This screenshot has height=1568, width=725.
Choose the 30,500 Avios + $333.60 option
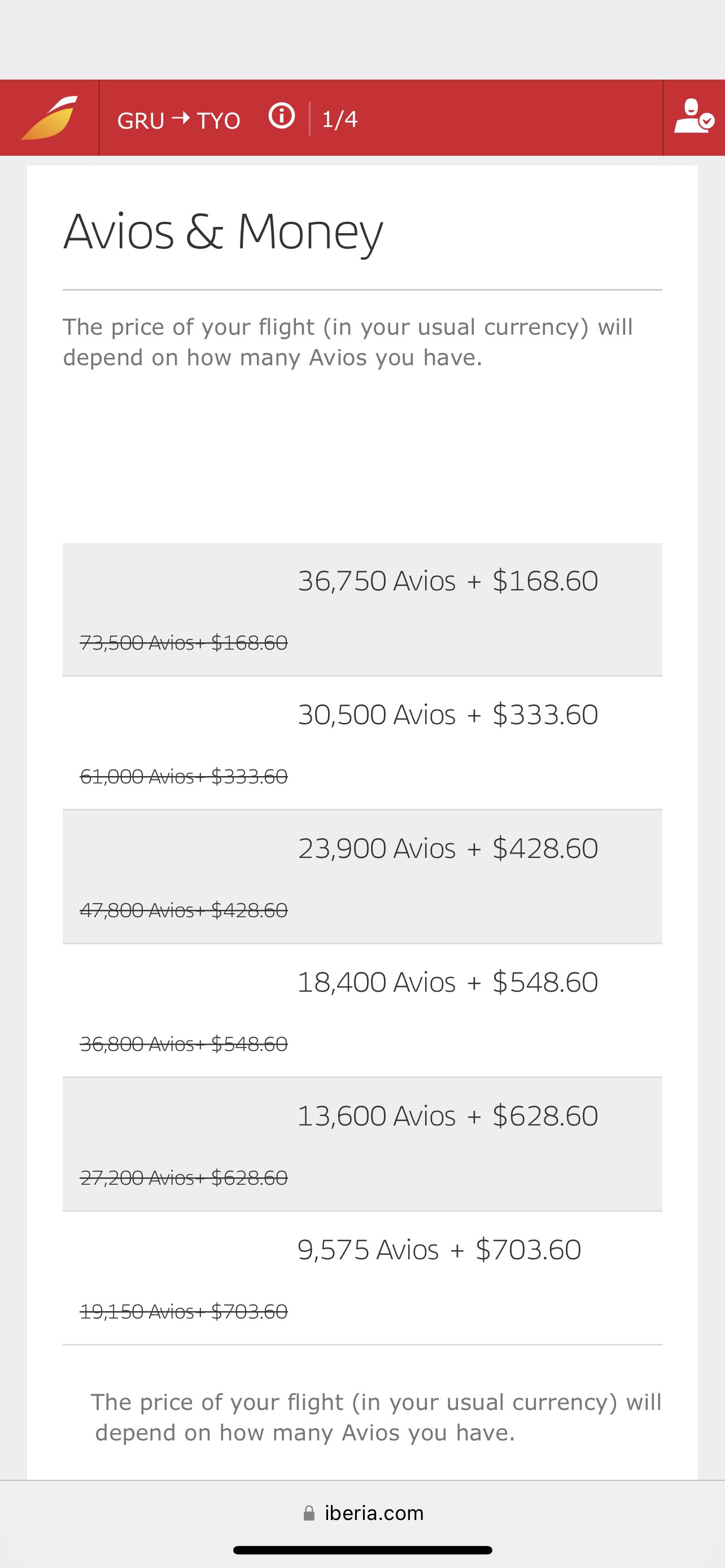click(x=362, y=743)
